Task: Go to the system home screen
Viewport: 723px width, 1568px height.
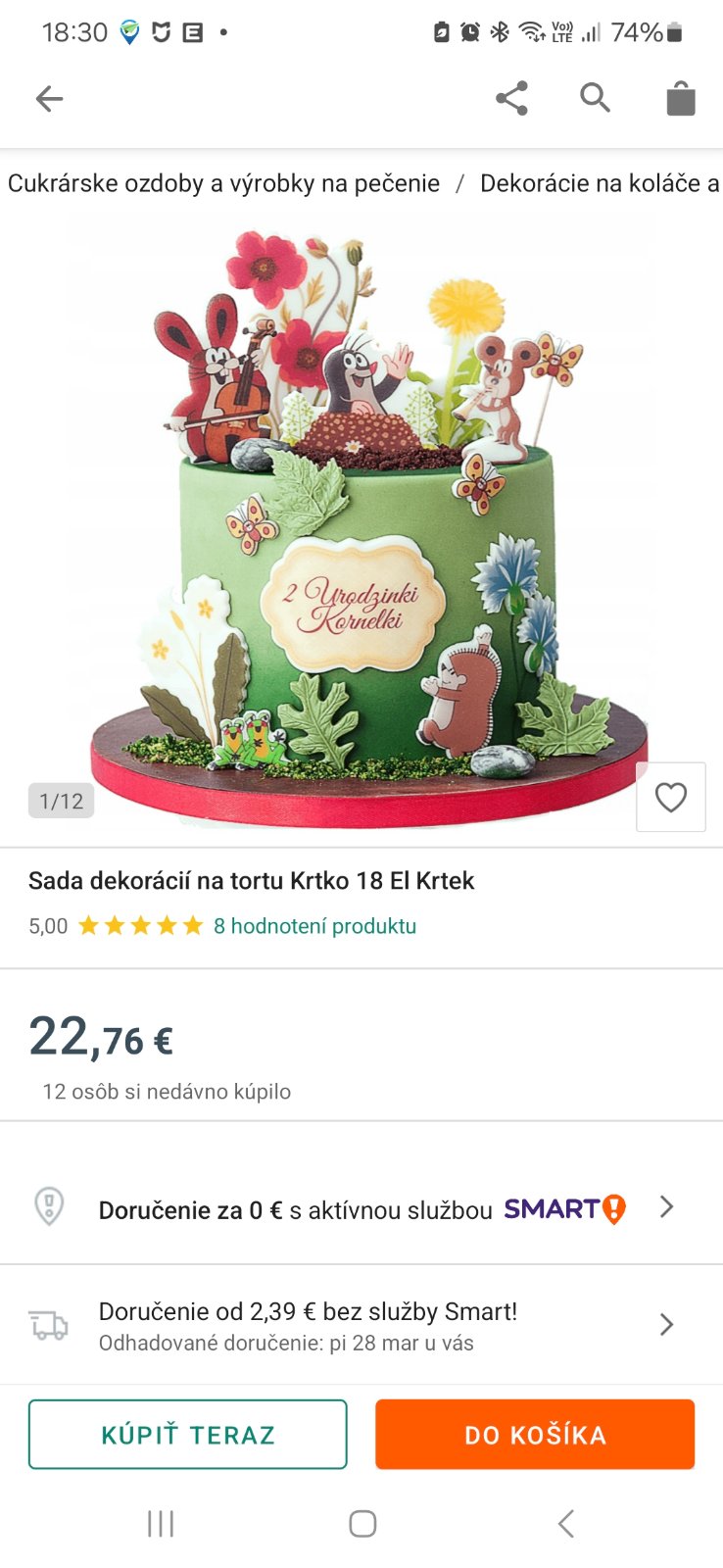Action: pyautogui.click(x=362, y=1523)
